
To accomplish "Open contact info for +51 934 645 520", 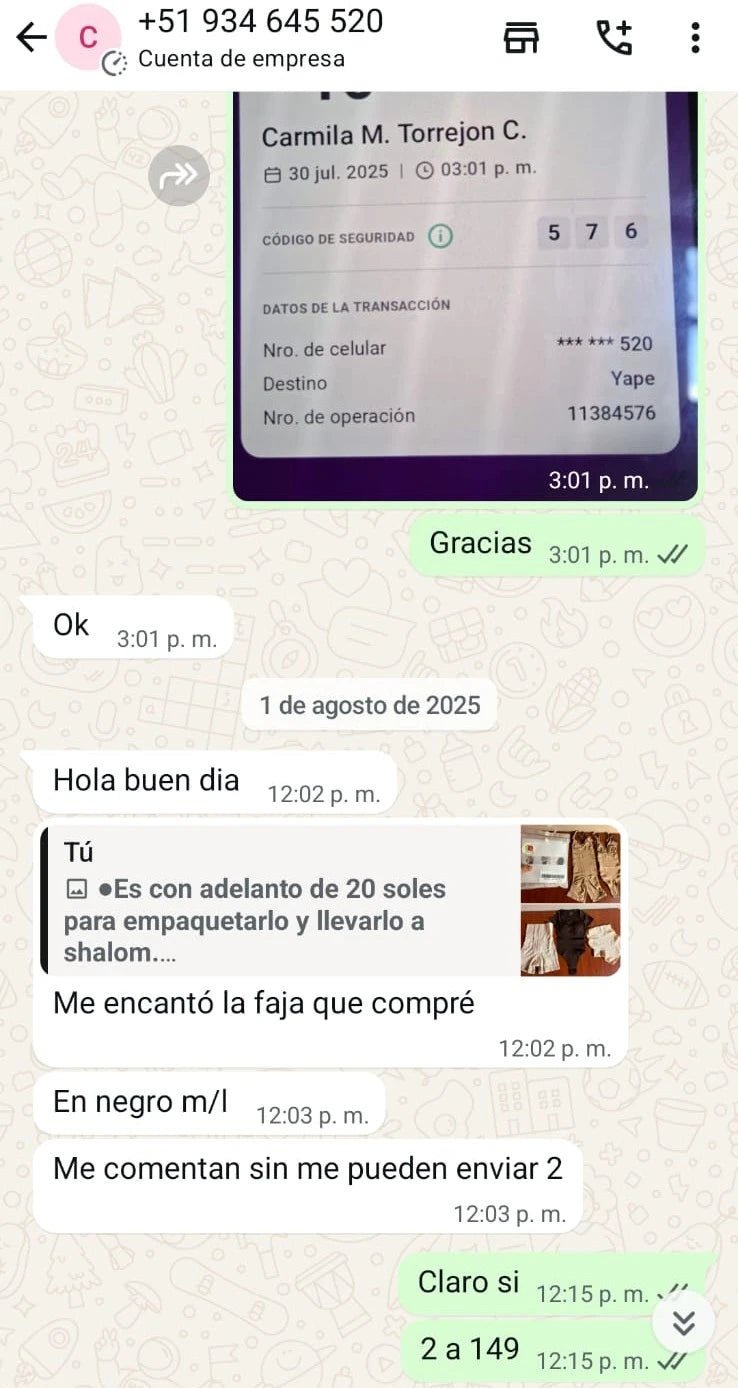I will (260, 38).
